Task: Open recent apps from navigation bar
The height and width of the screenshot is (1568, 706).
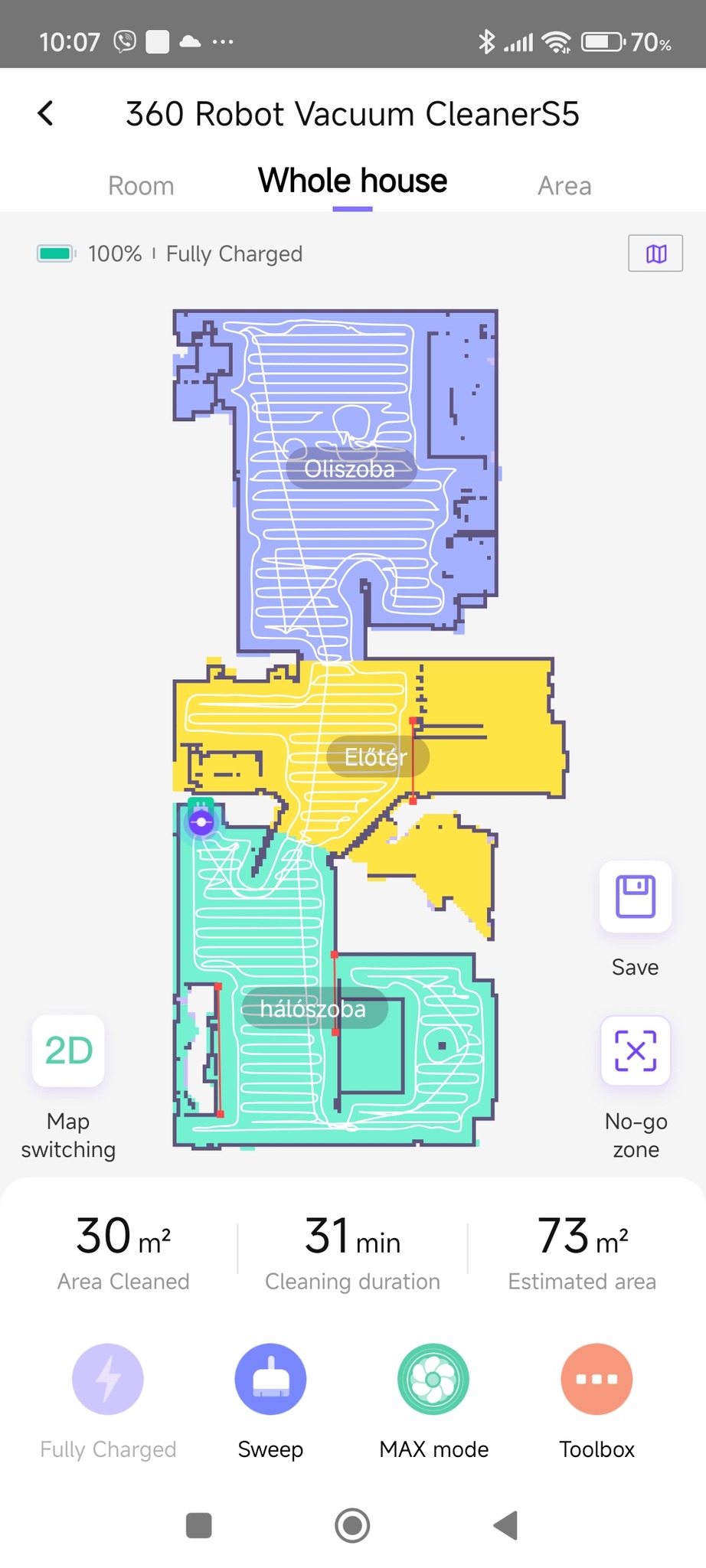Action: [x=199, y=1526]
